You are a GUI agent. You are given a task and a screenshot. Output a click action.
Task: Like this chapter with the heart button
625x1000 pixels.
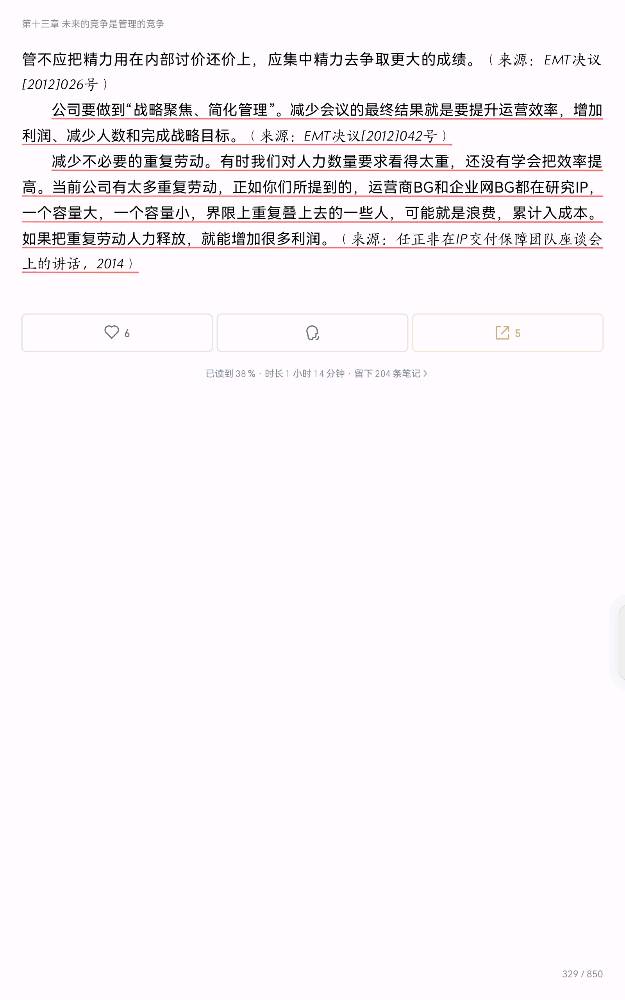click(117, 333)
